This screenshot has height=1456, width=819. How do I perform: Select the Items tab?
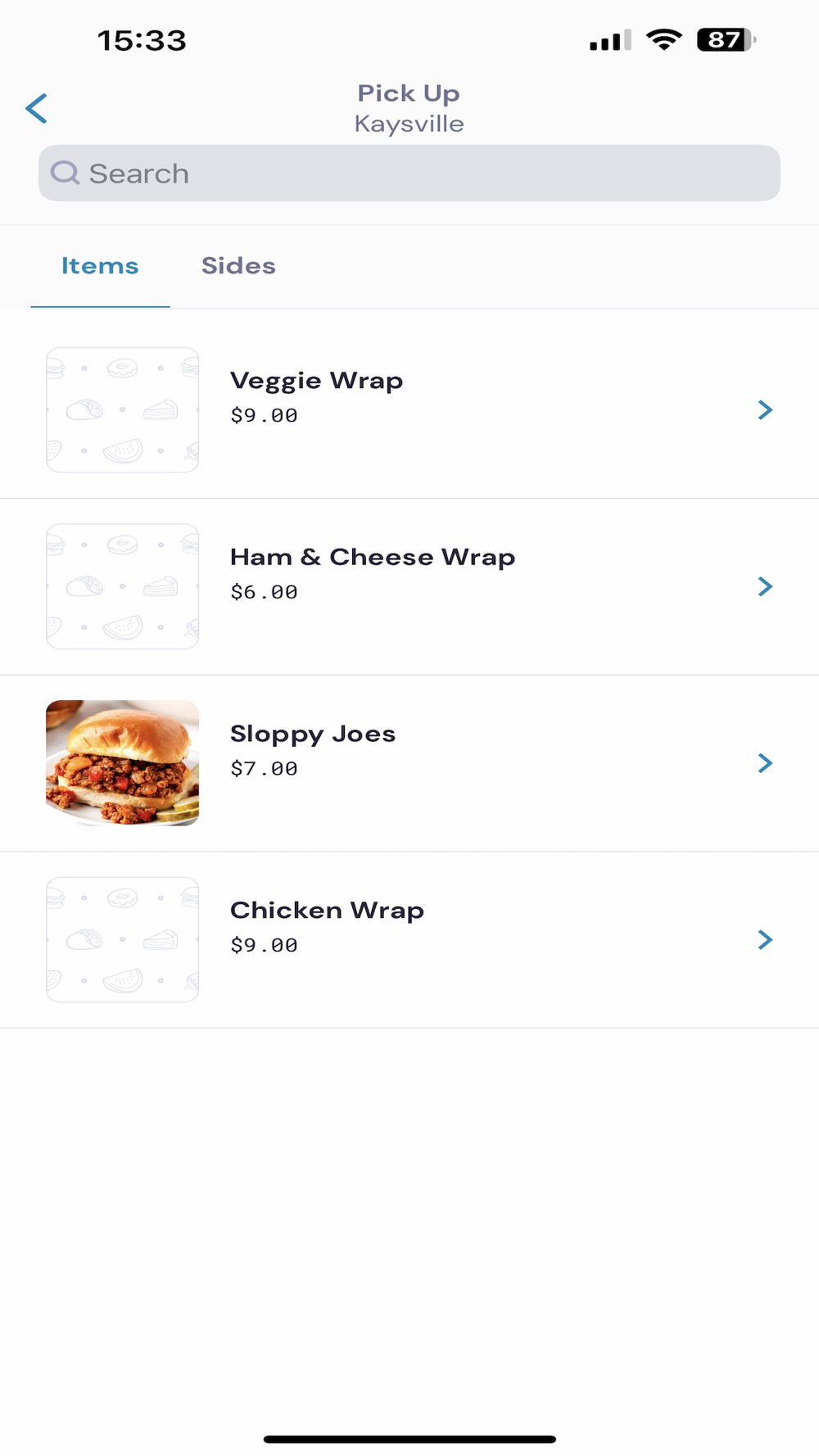pyautogui.click(x=100, y=266)
